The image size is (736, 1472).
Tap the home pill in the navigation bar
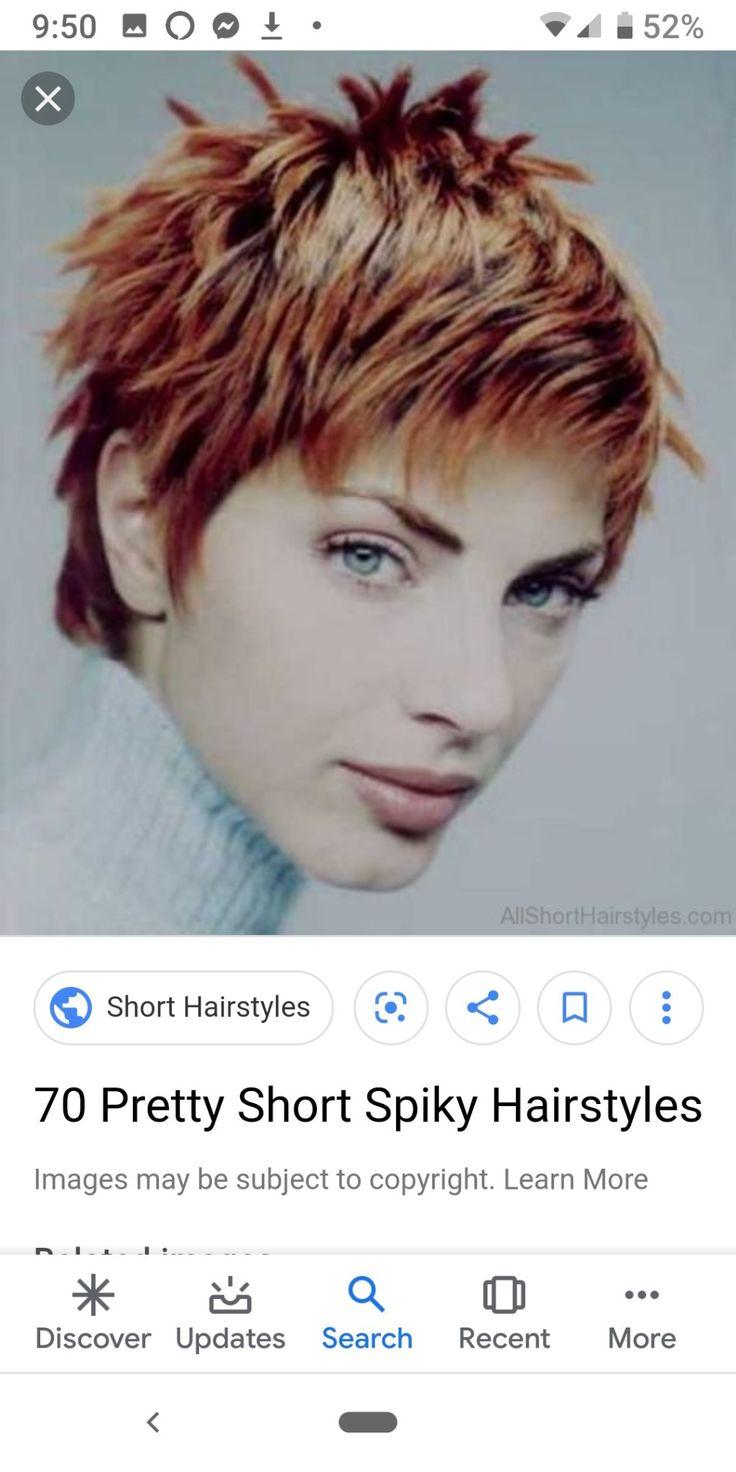coord(368,1421)
